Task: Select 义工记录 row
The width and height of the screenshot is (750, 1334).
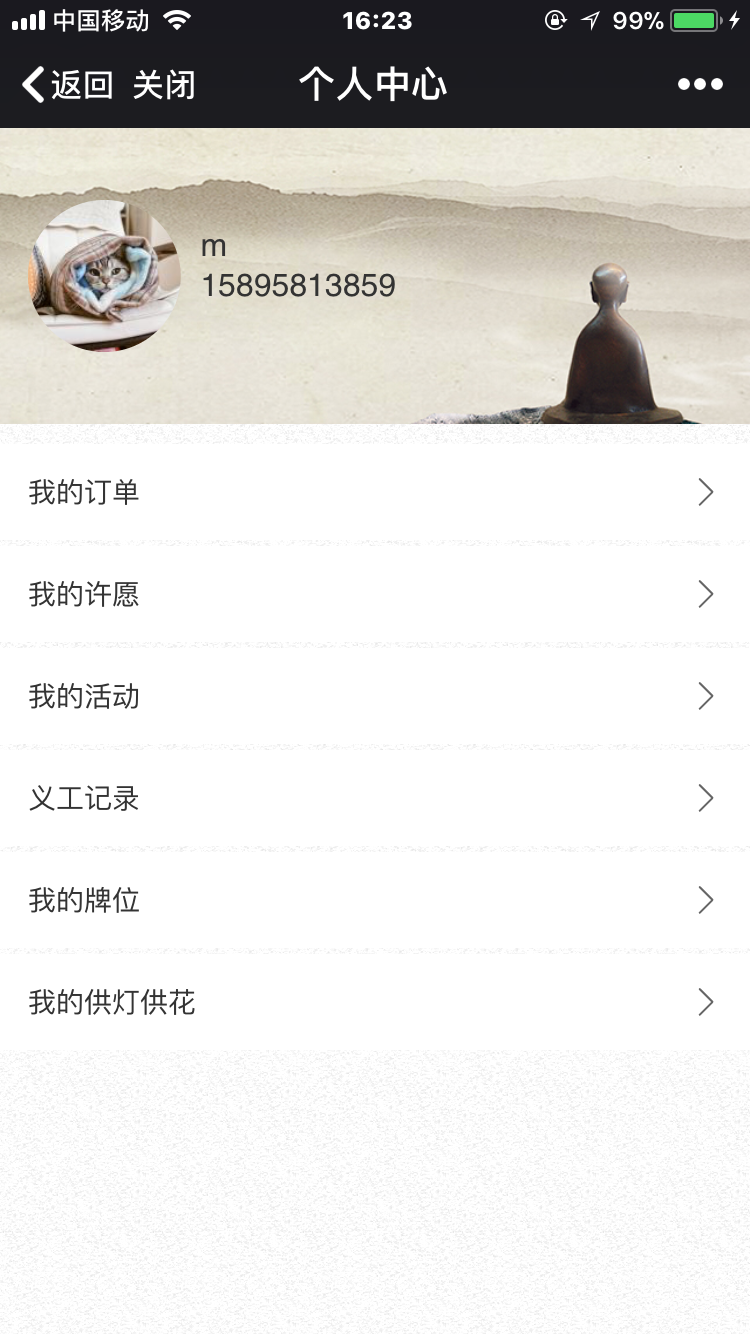Action: pyautogui.click(x=375, y=798)
